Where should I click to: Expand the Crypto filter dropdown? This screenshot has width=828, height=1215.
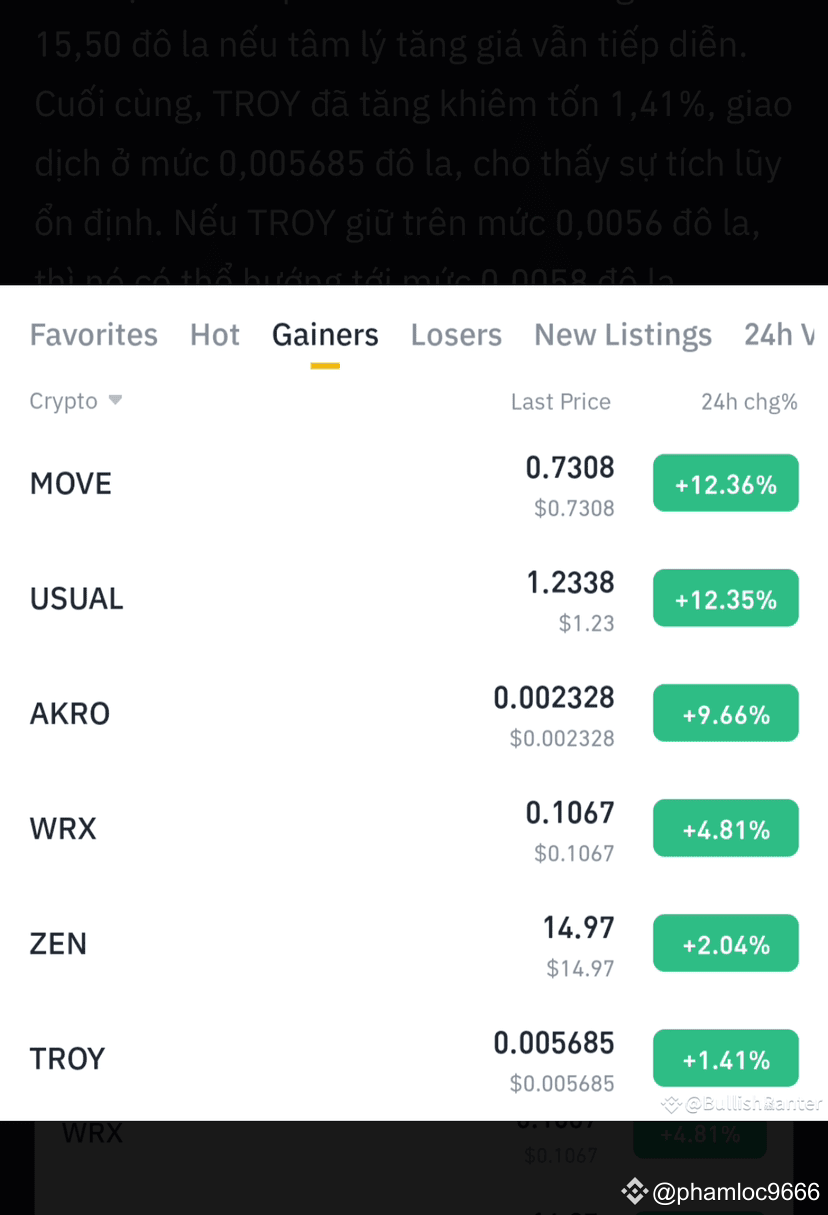75,401
